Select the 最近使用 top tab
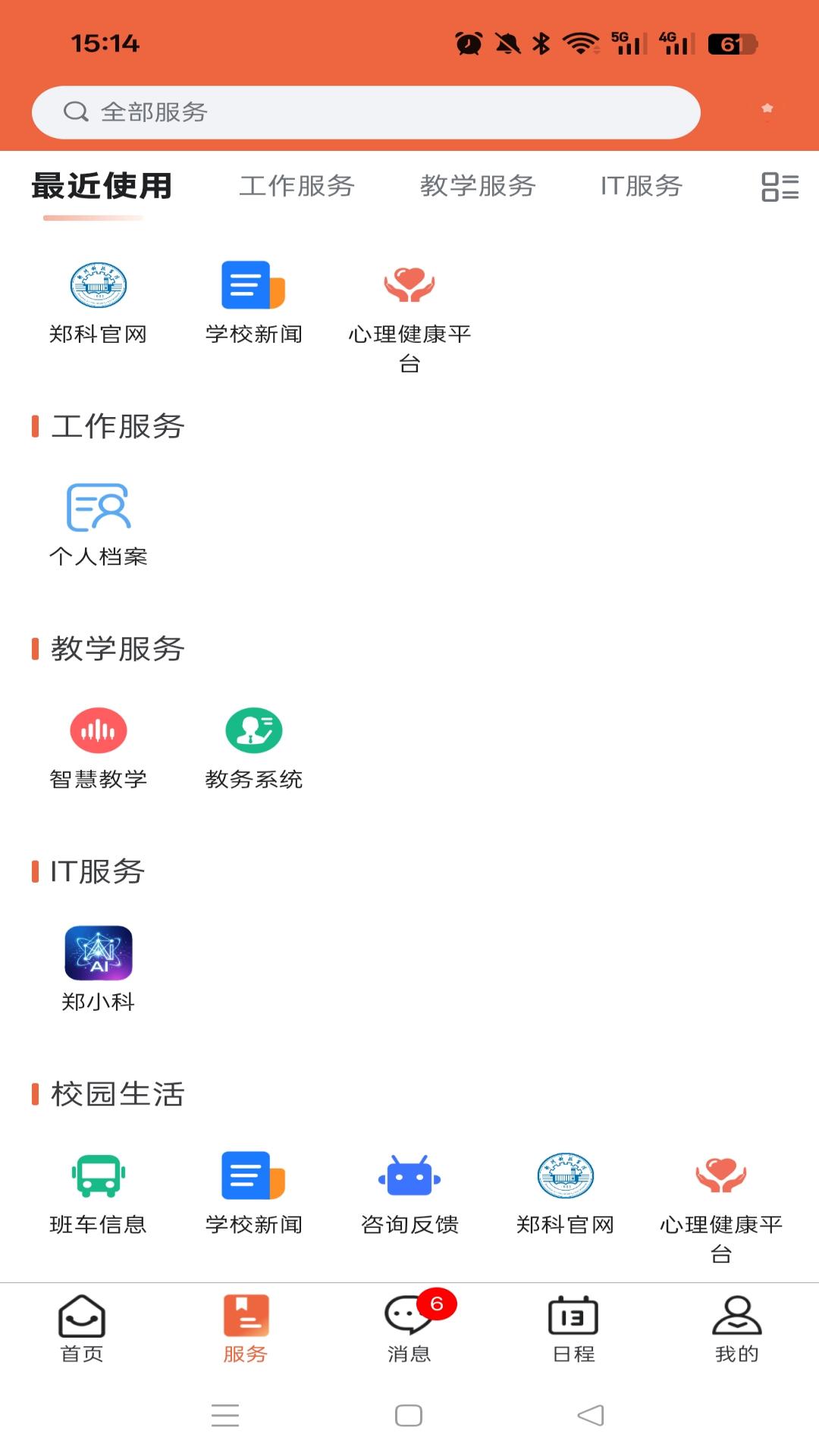This screenshot has width=819, height=1456. 102,187
